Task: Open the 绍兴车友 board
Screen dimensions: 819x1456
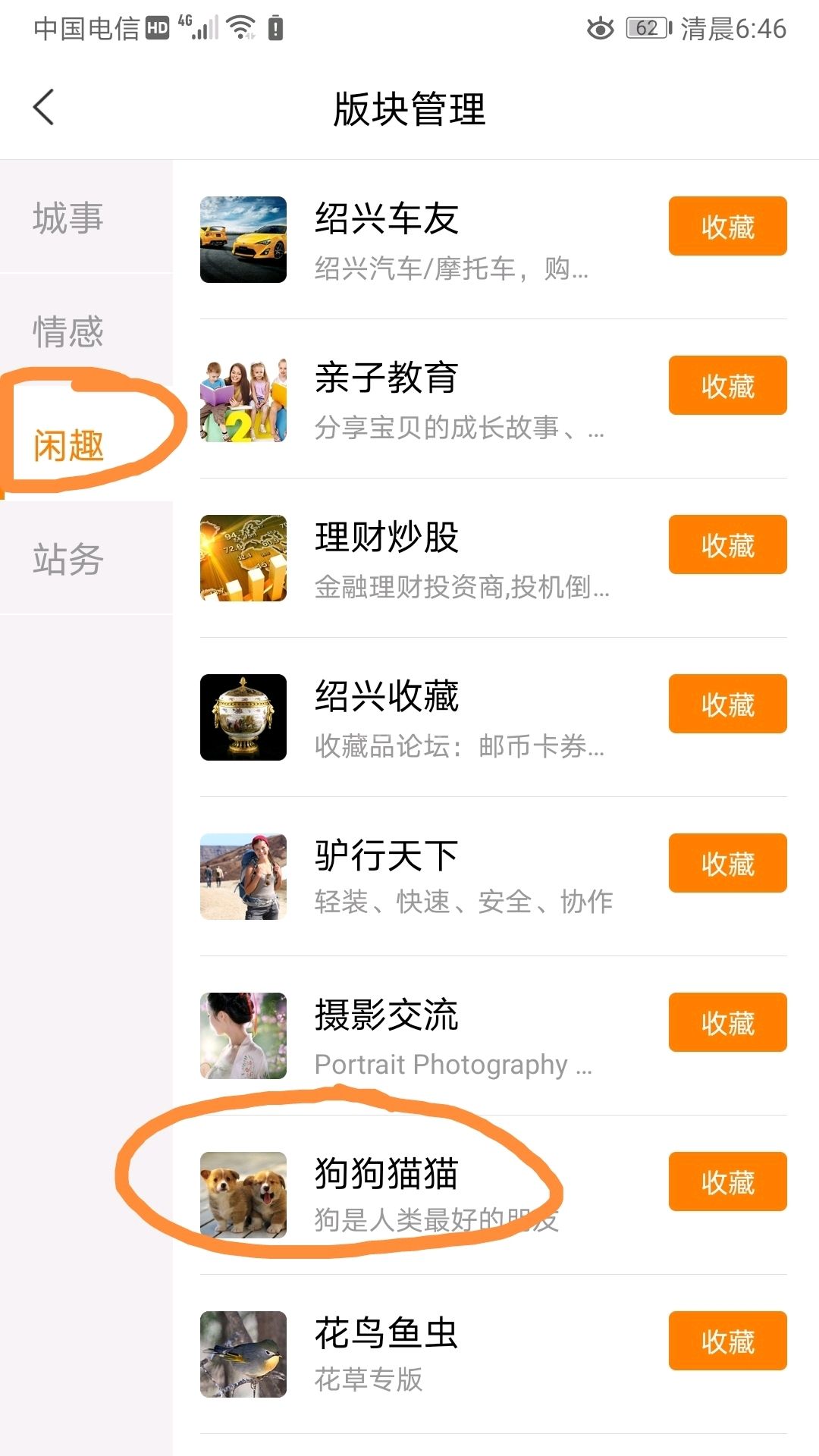Action: [387, 220]
